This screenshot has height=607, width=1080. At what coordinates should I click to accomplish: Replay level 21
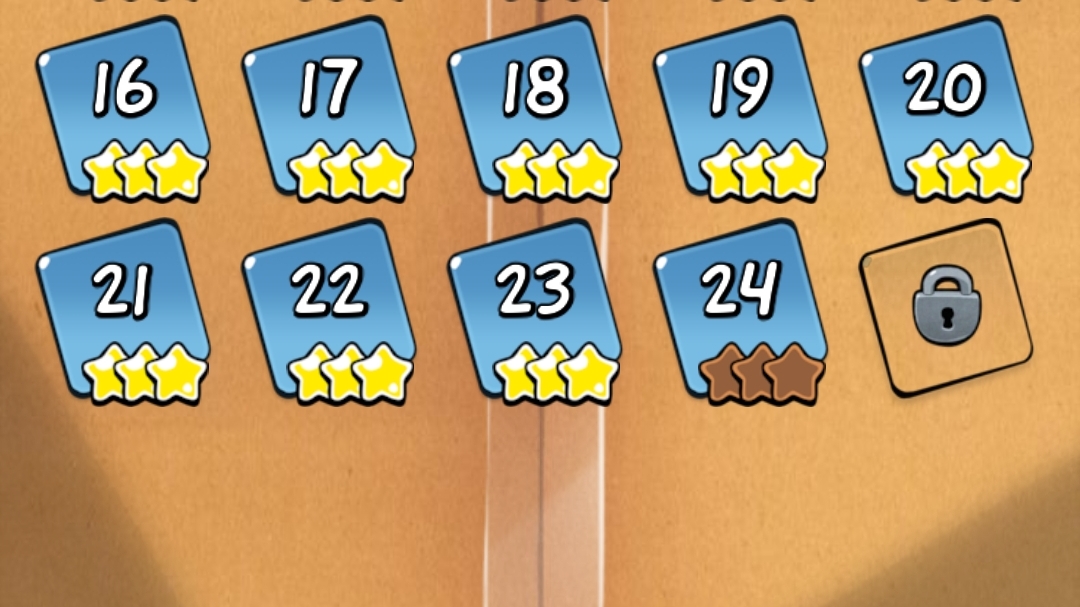123,312
